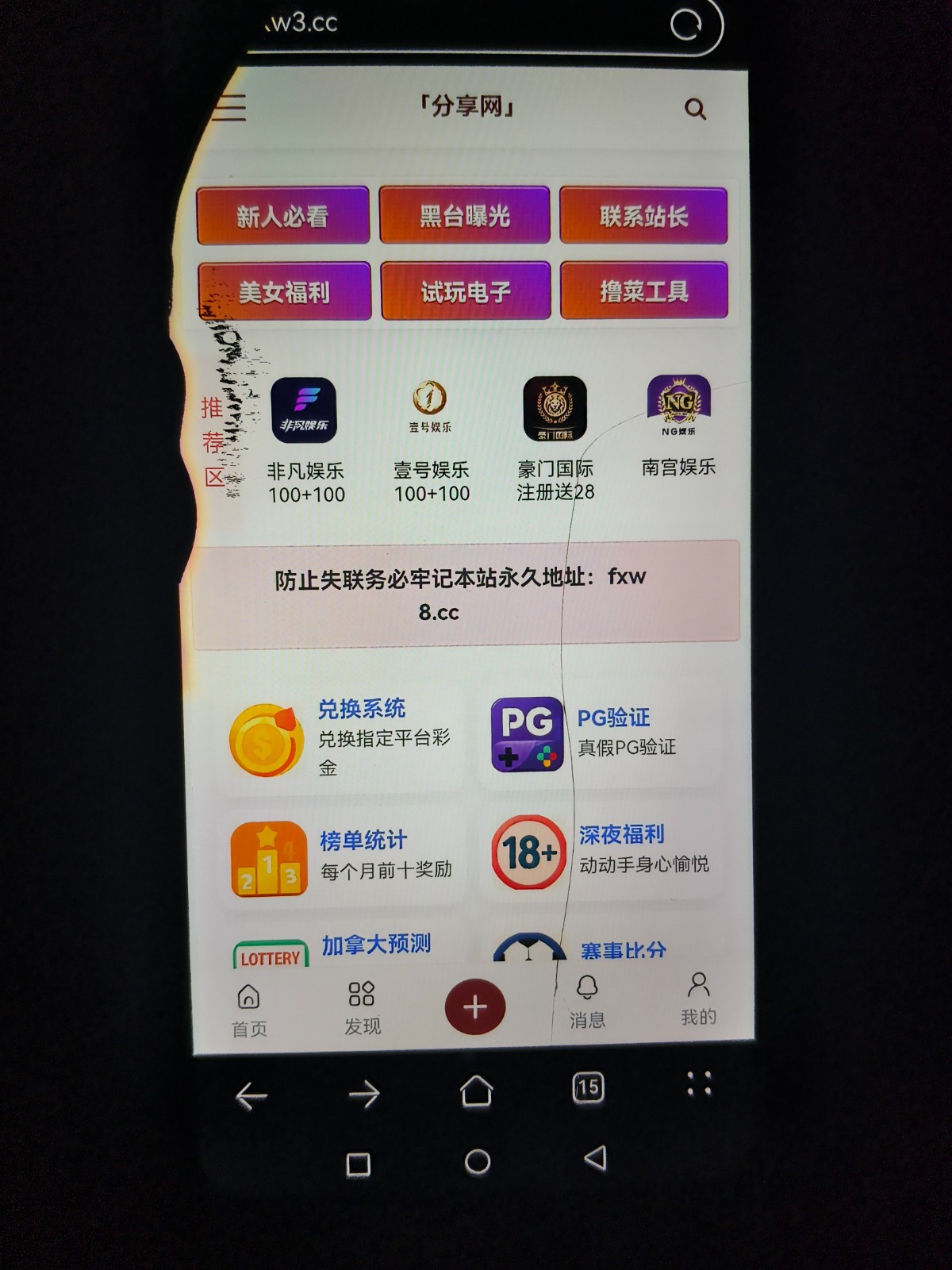Image resolution: width=952 pixels, height=1270 pixels.
Task: Open the 试玩电子 button
Action: click(465, 291)
